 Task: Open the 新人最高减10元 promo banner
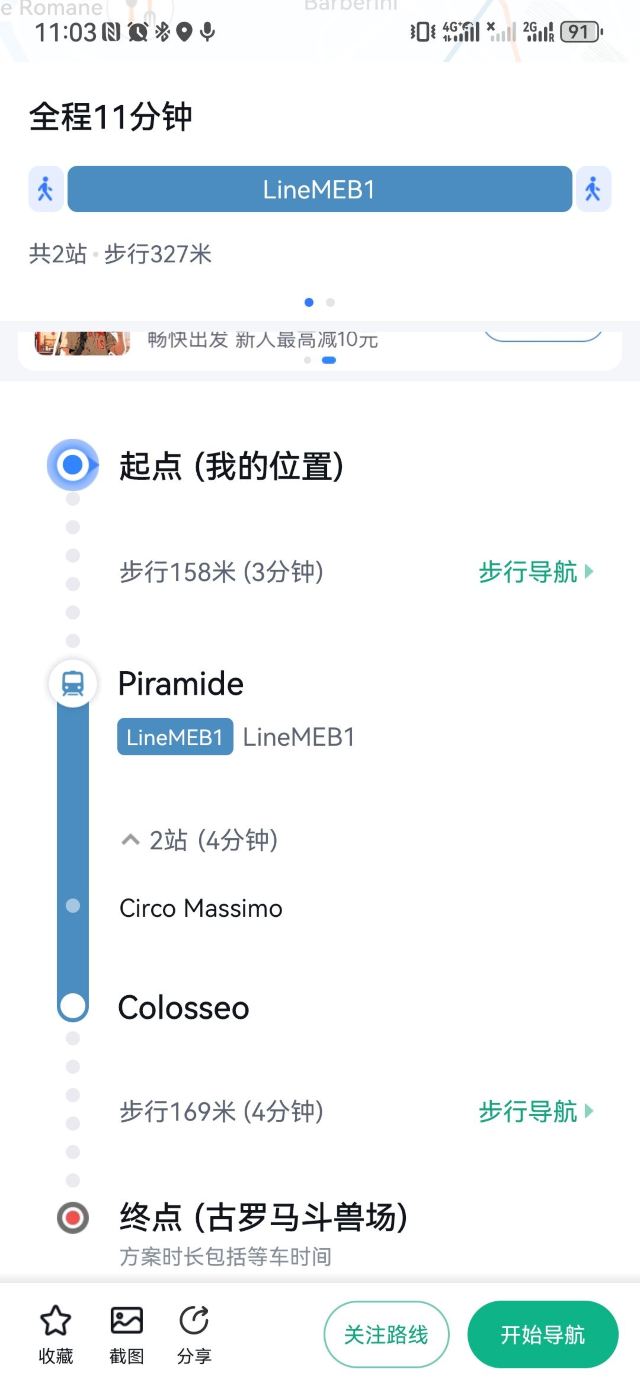coord(320,345)
